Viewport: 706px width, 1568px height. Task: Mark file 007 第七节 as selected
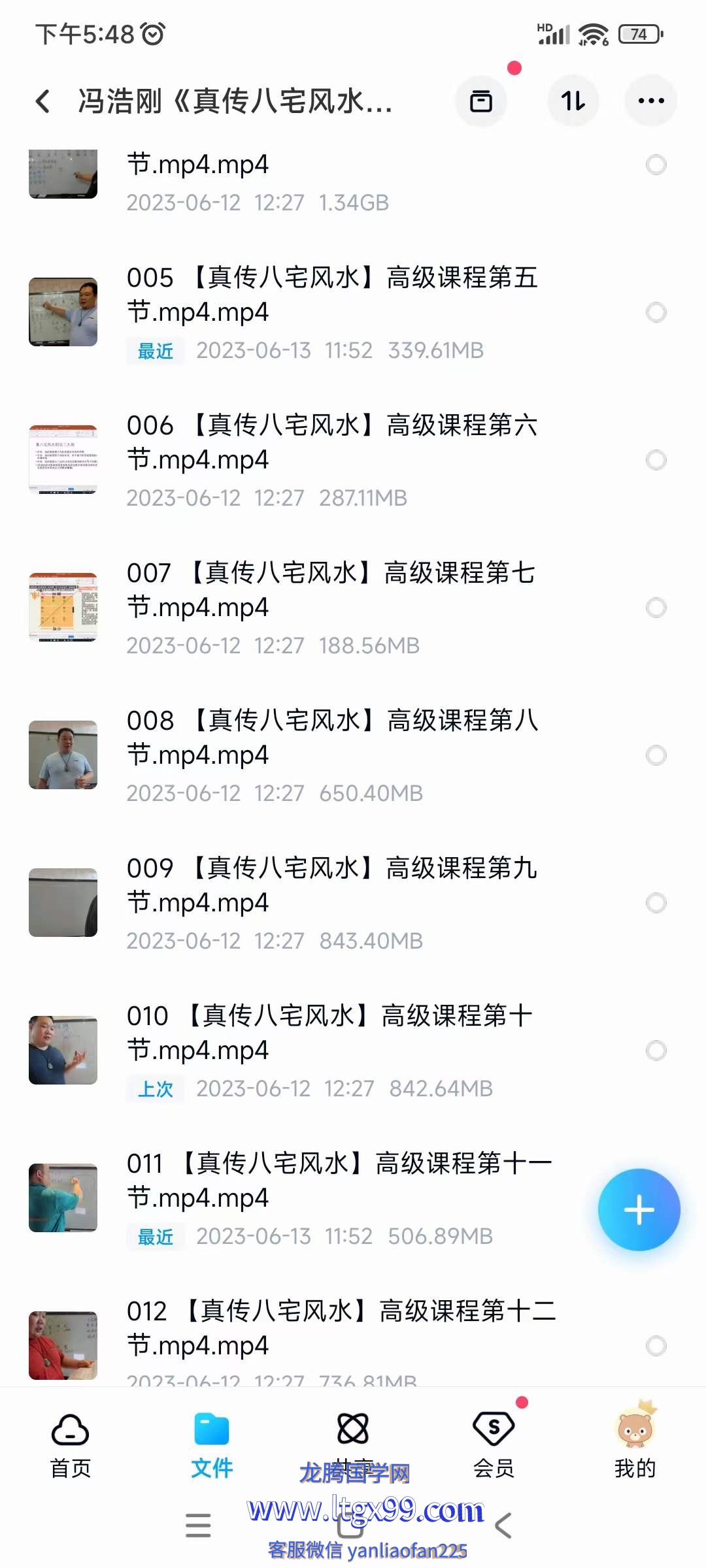[x=656, y=608]
